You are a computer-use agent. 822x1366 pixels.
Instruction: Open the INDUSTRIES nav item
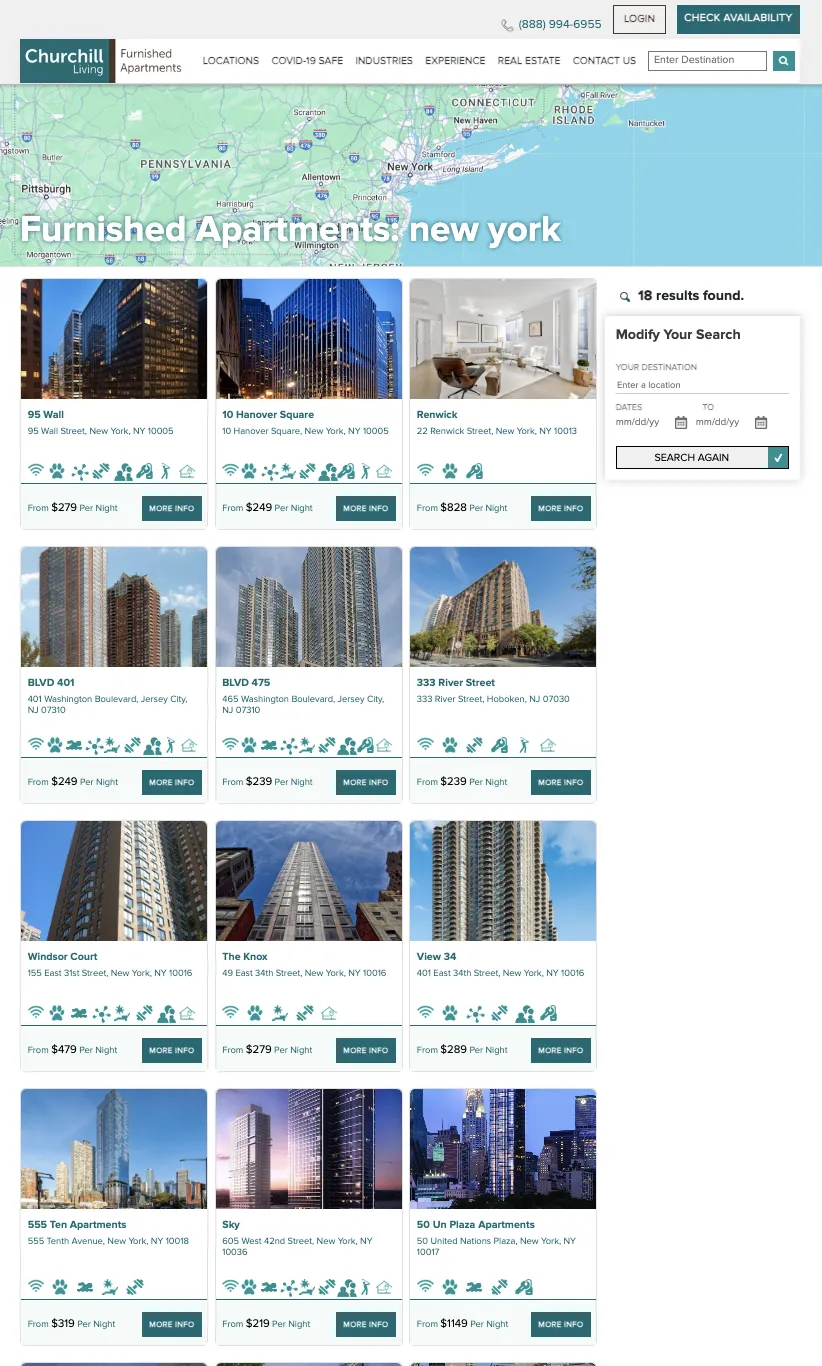(x=384, y=61)
